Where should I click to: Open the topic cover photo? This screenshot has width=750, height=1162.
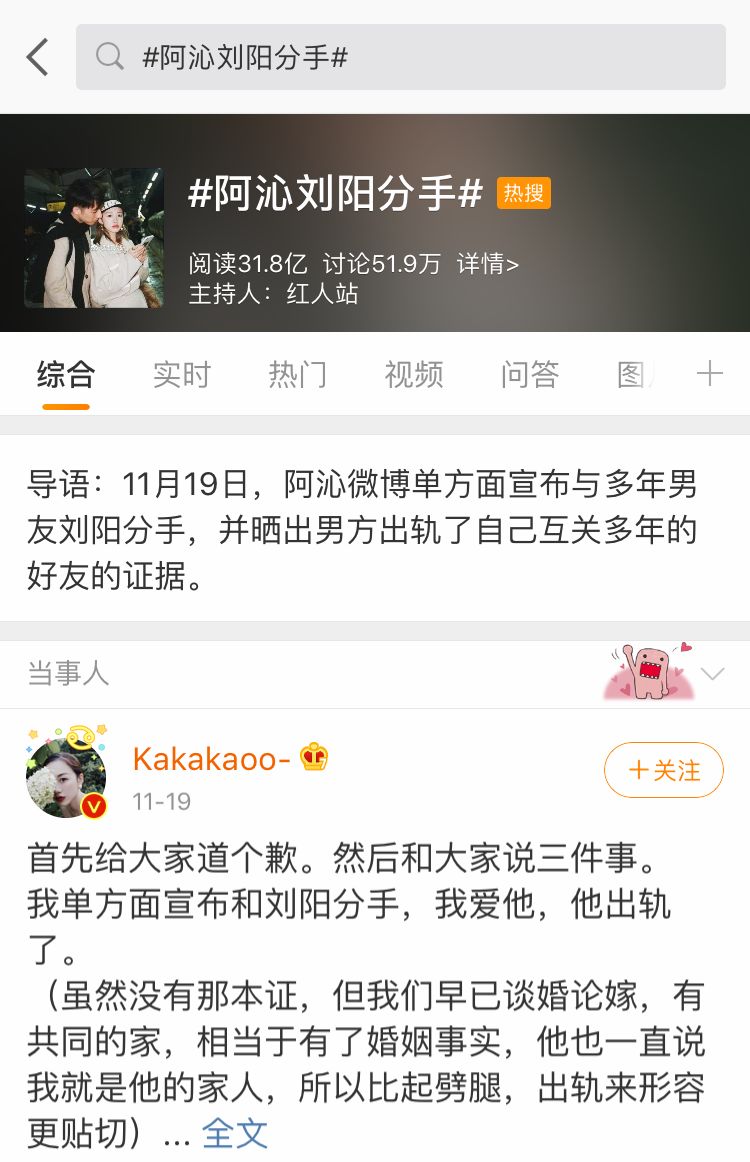[94, 238]
